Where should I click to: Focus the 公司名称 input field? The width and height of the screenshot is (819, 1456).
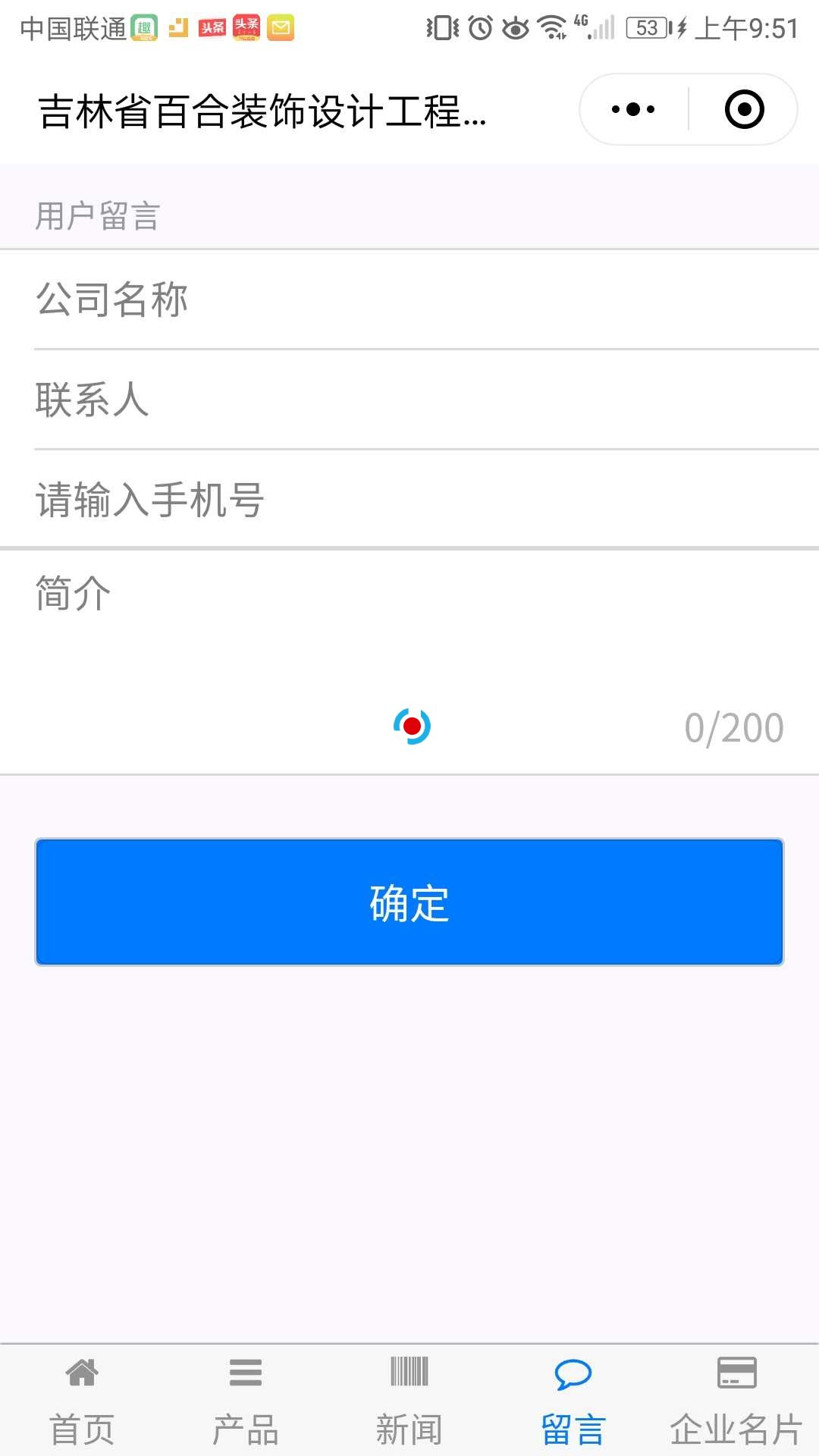pos(409,300)
